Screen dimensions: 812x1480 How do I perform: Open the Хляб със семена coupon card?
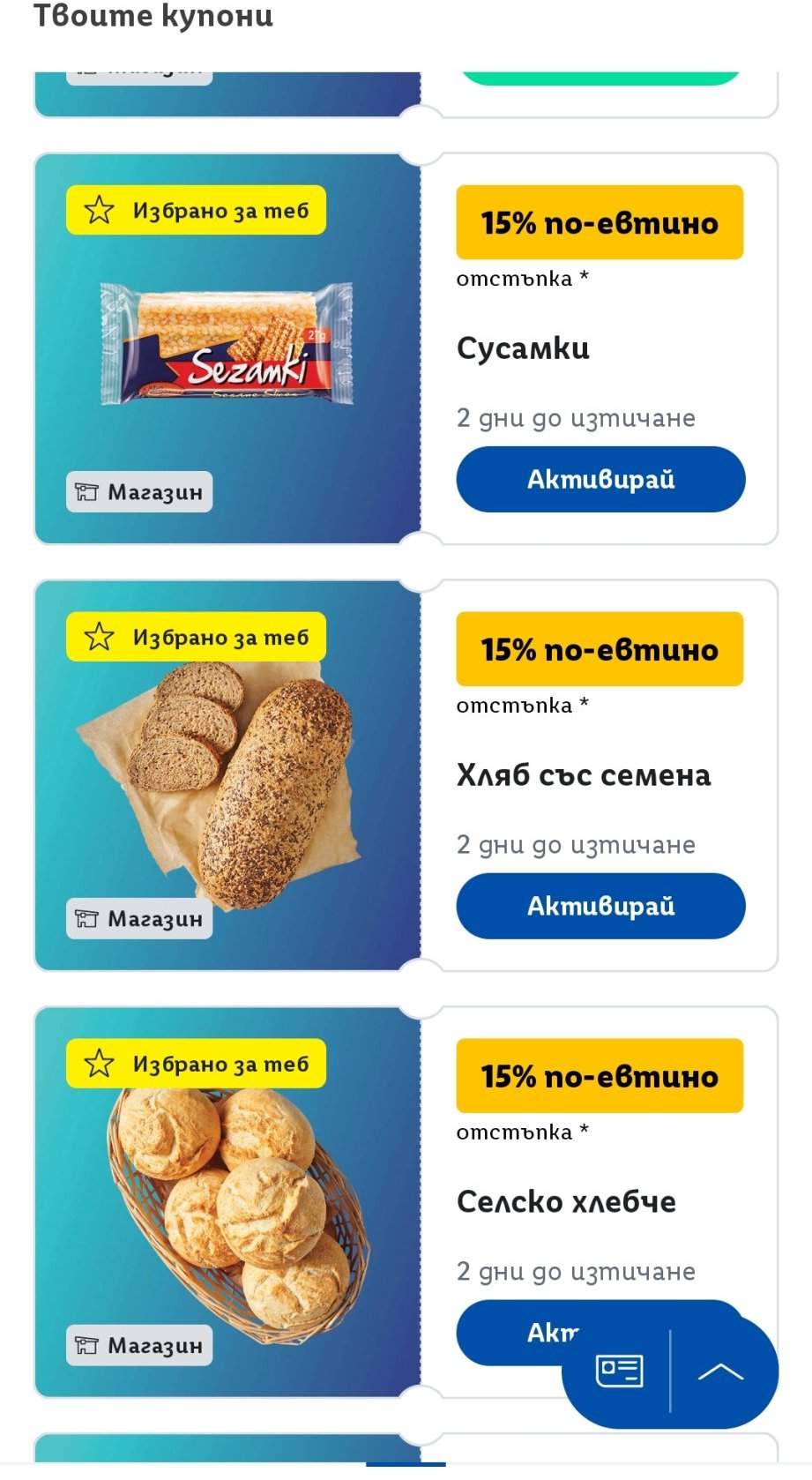pos(227,775)
